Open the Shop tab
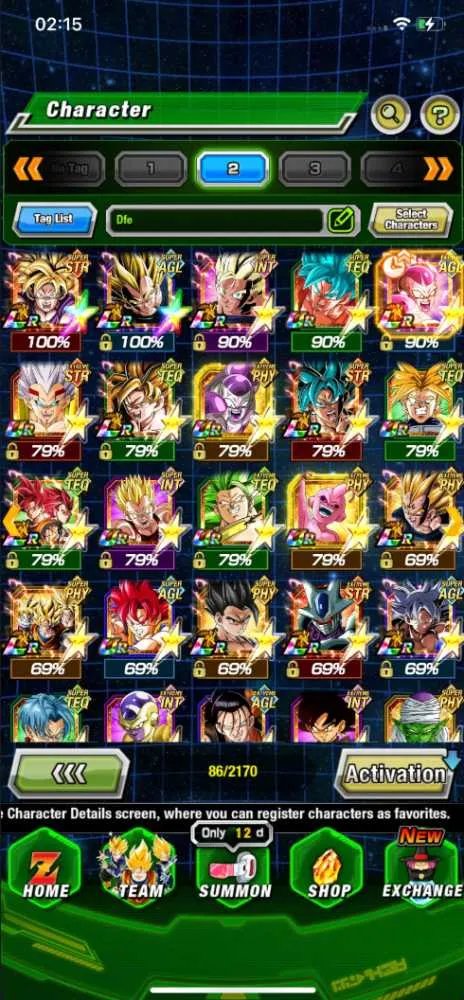464x1000 pixels. 328,867
